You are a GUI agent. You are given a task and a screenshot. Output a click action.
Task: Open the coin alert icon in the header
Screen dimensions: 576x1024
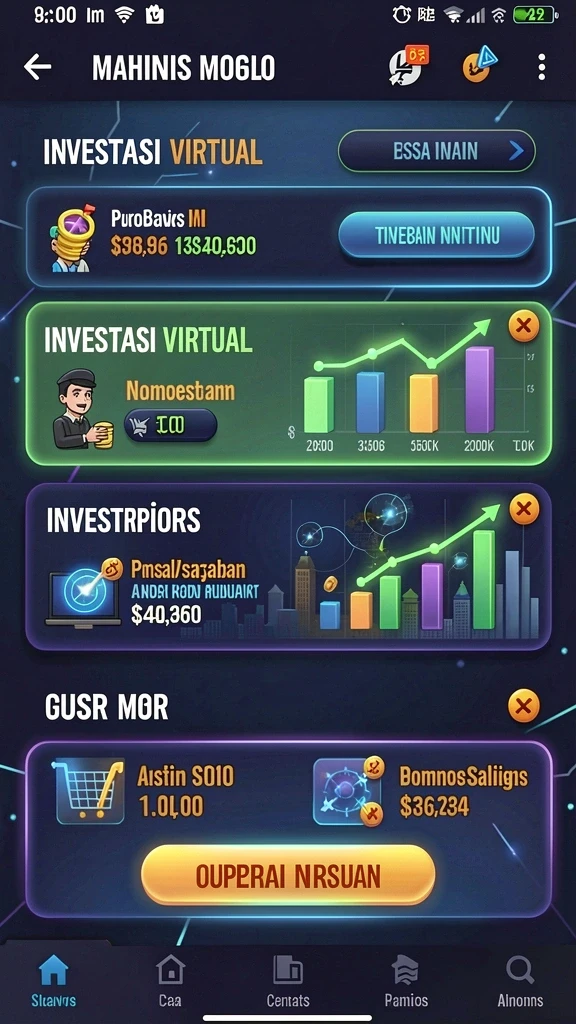[480, 66]
